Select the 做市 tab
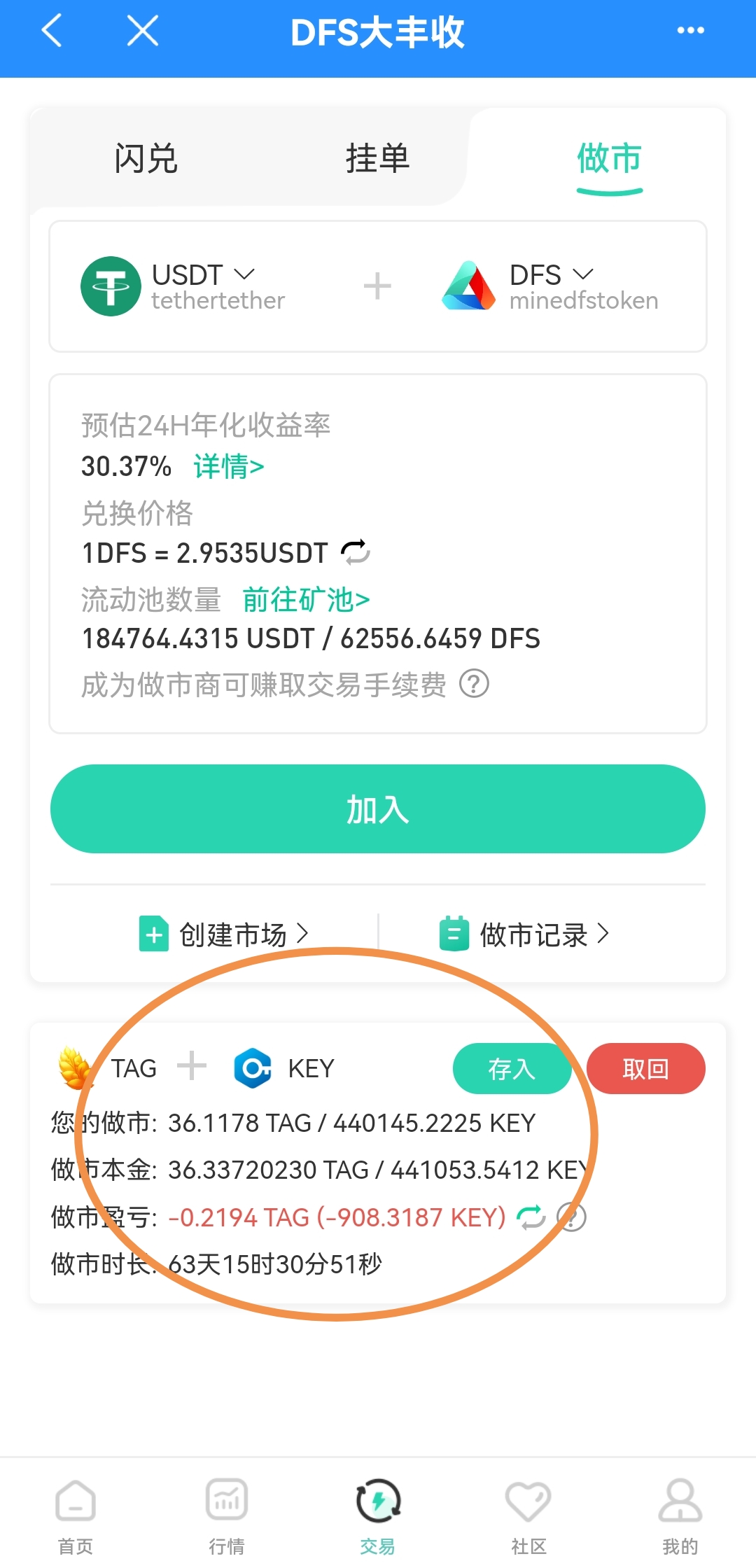This screenshot has height=1568, width=756. [x=609, y=158]
